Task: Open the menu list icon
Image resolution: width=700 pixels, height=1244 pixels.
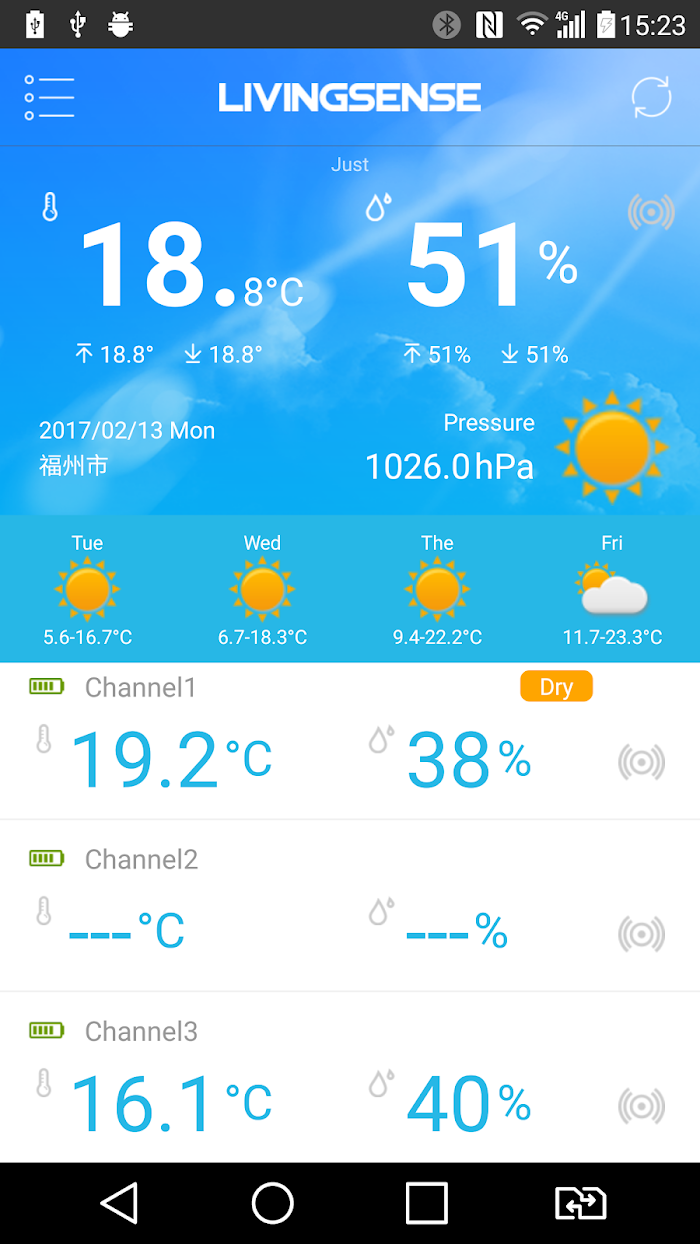Action: [50, 98]
